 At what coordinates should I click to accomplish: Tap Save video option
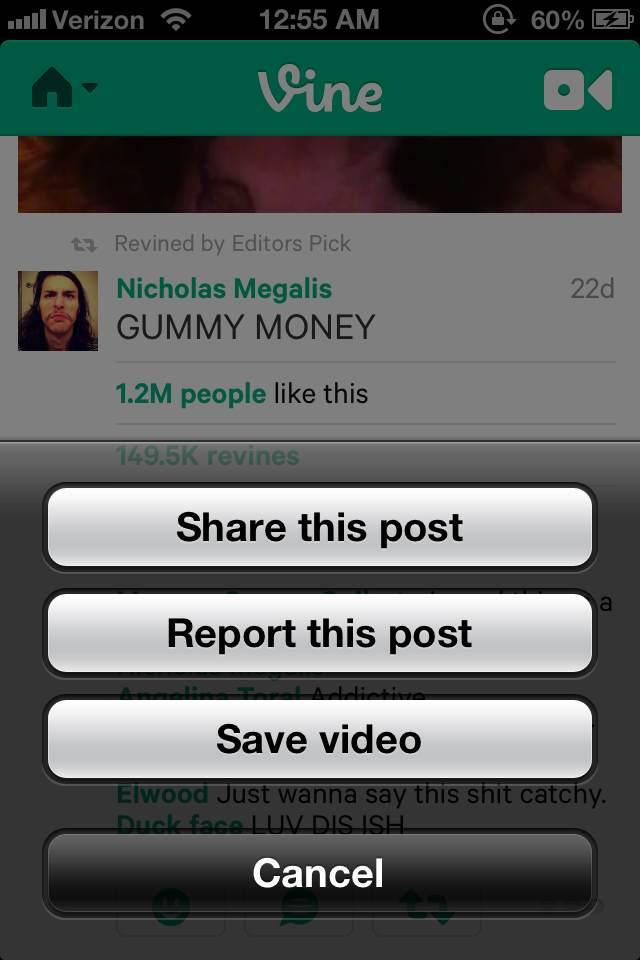point(319,739)
